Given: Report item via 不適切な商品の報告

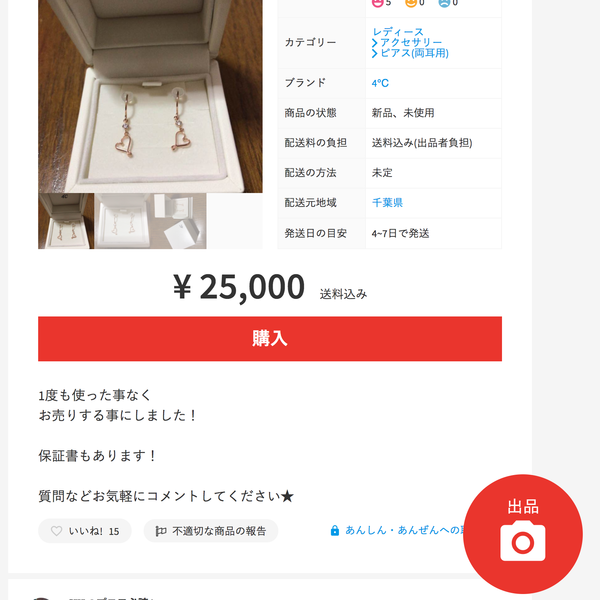Looking at the screenshot, I should [210, 531].
